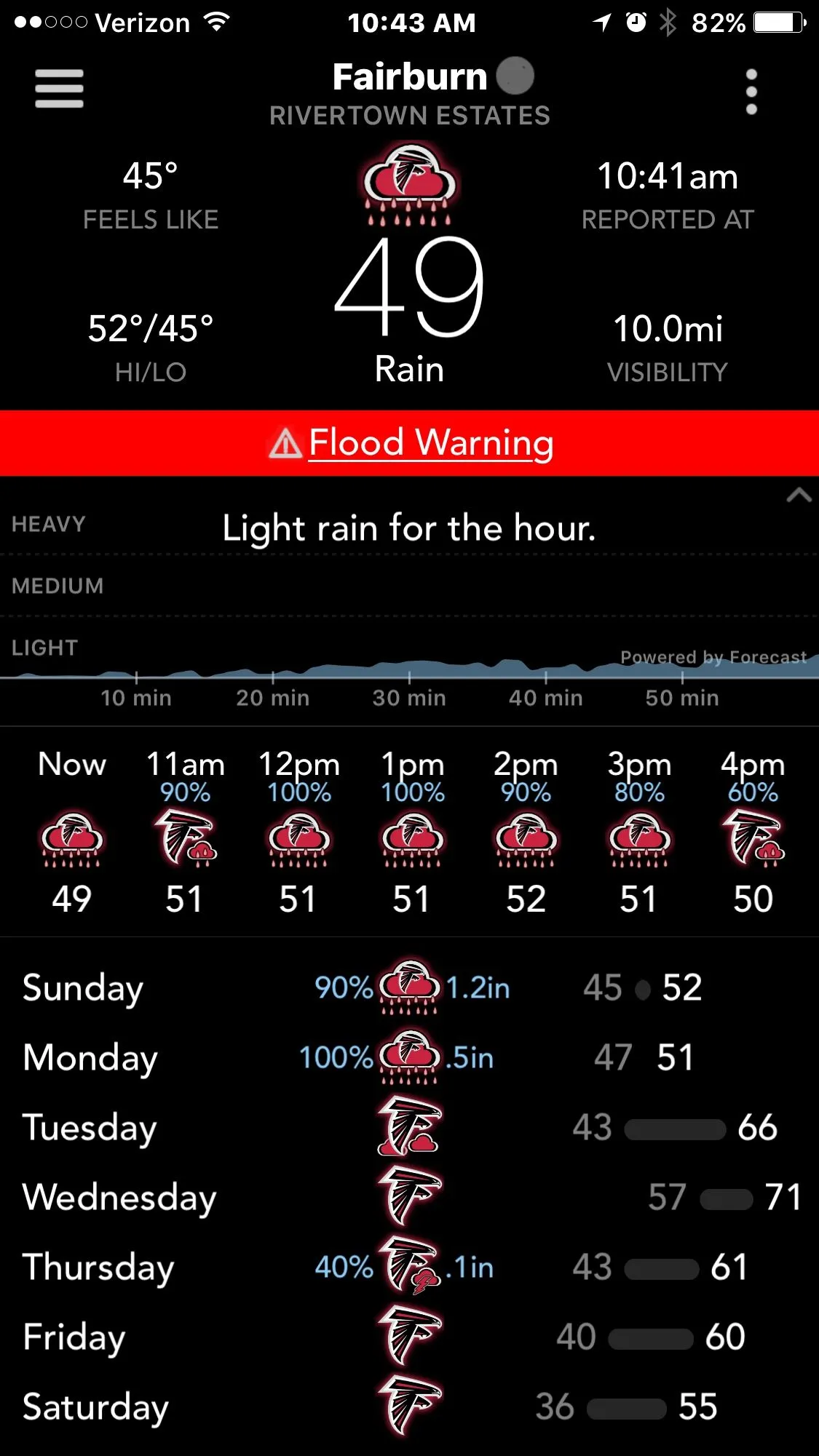Expand Wednesday's forecast

(x=120, y=1197)
